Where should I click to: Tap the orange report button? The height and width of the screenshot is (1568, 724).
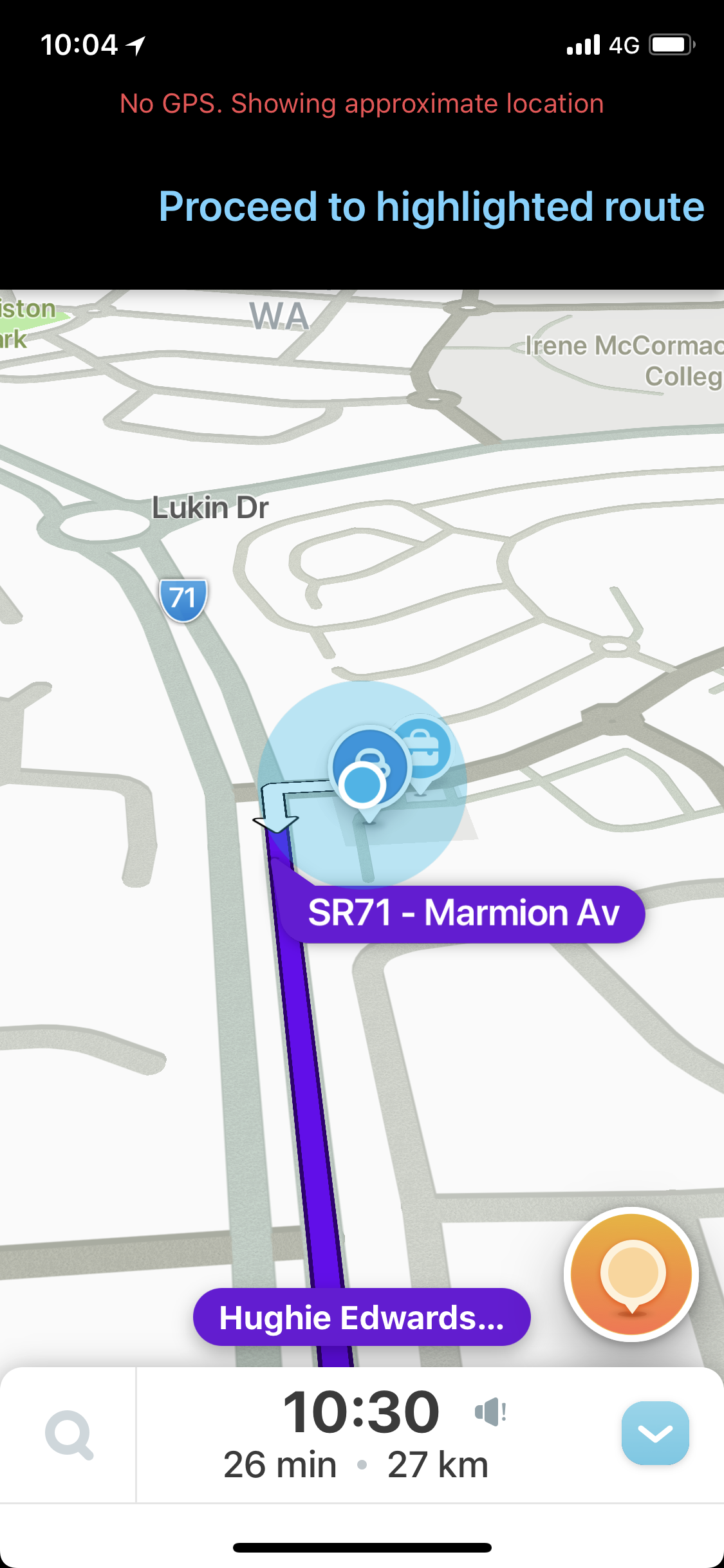(x=631, y=1274)
